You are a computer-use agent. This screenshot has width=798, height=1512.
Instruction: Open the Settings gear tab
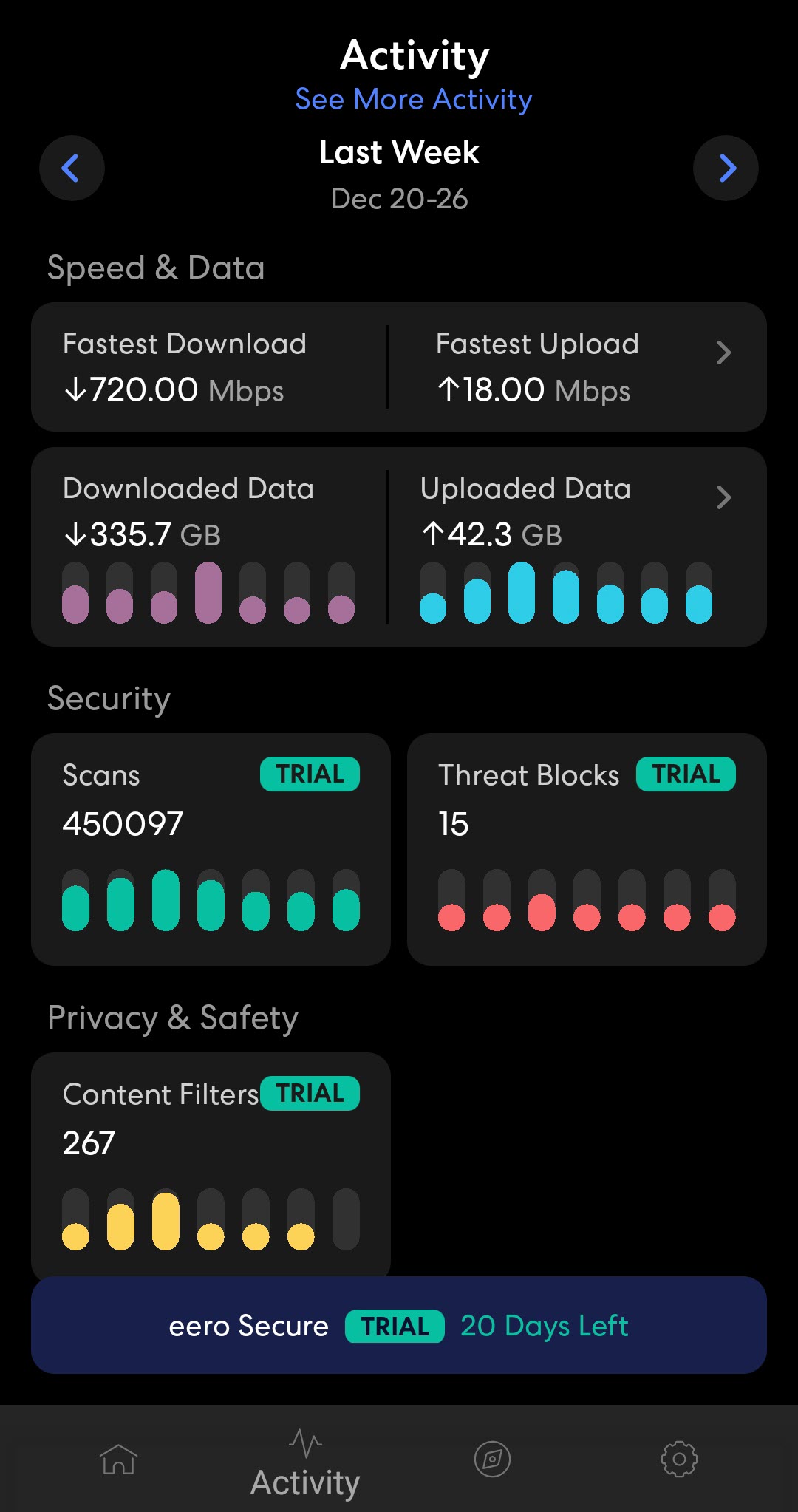679,1459
